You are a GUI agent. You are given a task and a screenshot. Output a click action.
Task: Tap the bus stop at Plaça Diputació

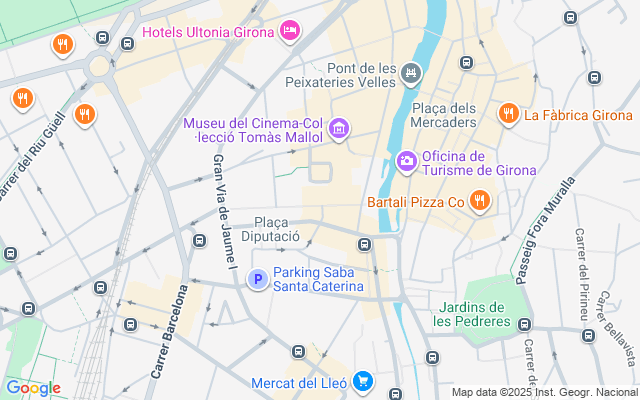pos(365,245)
